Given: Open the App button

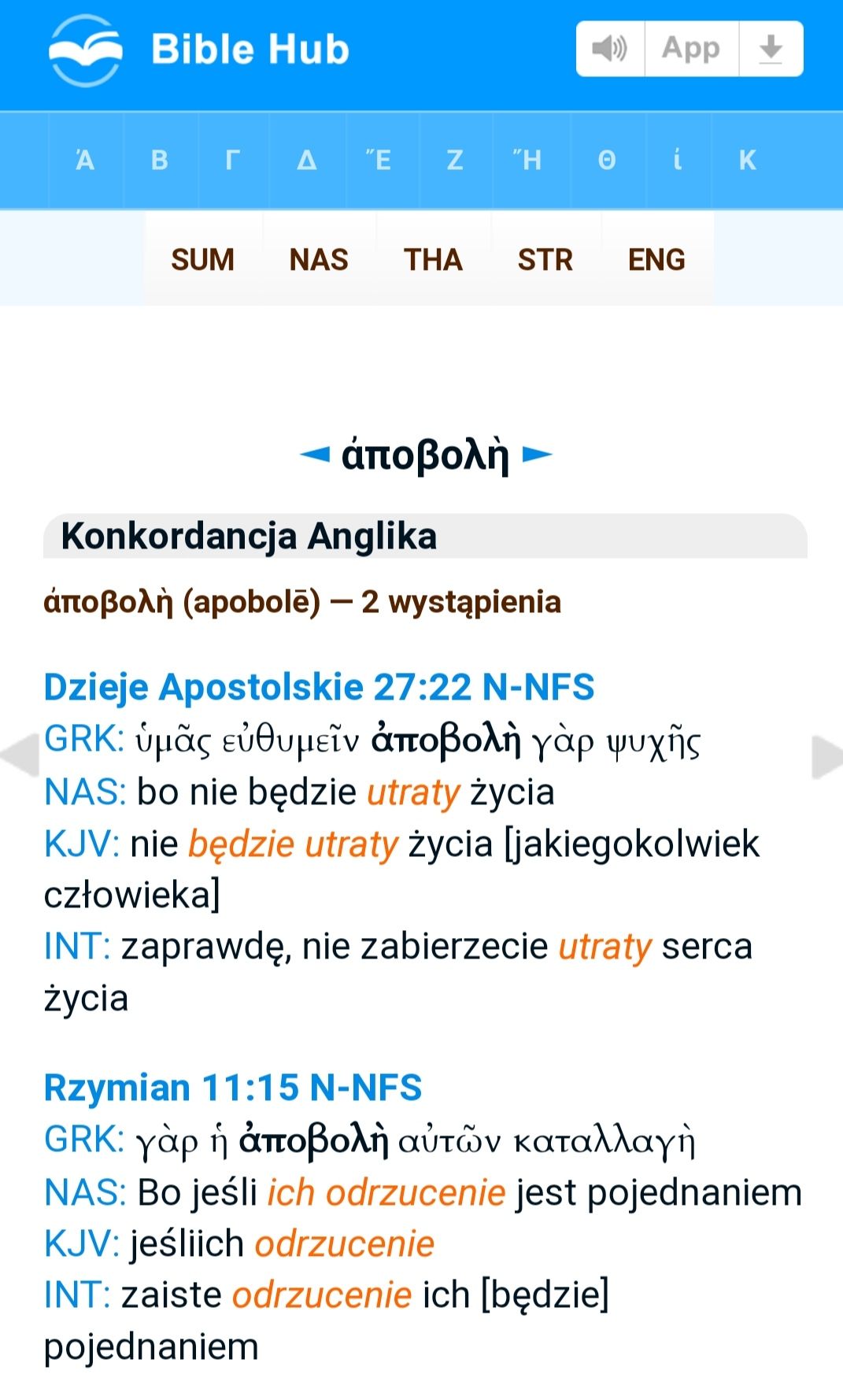Looking at the screenshot, I should pos(691,49).
